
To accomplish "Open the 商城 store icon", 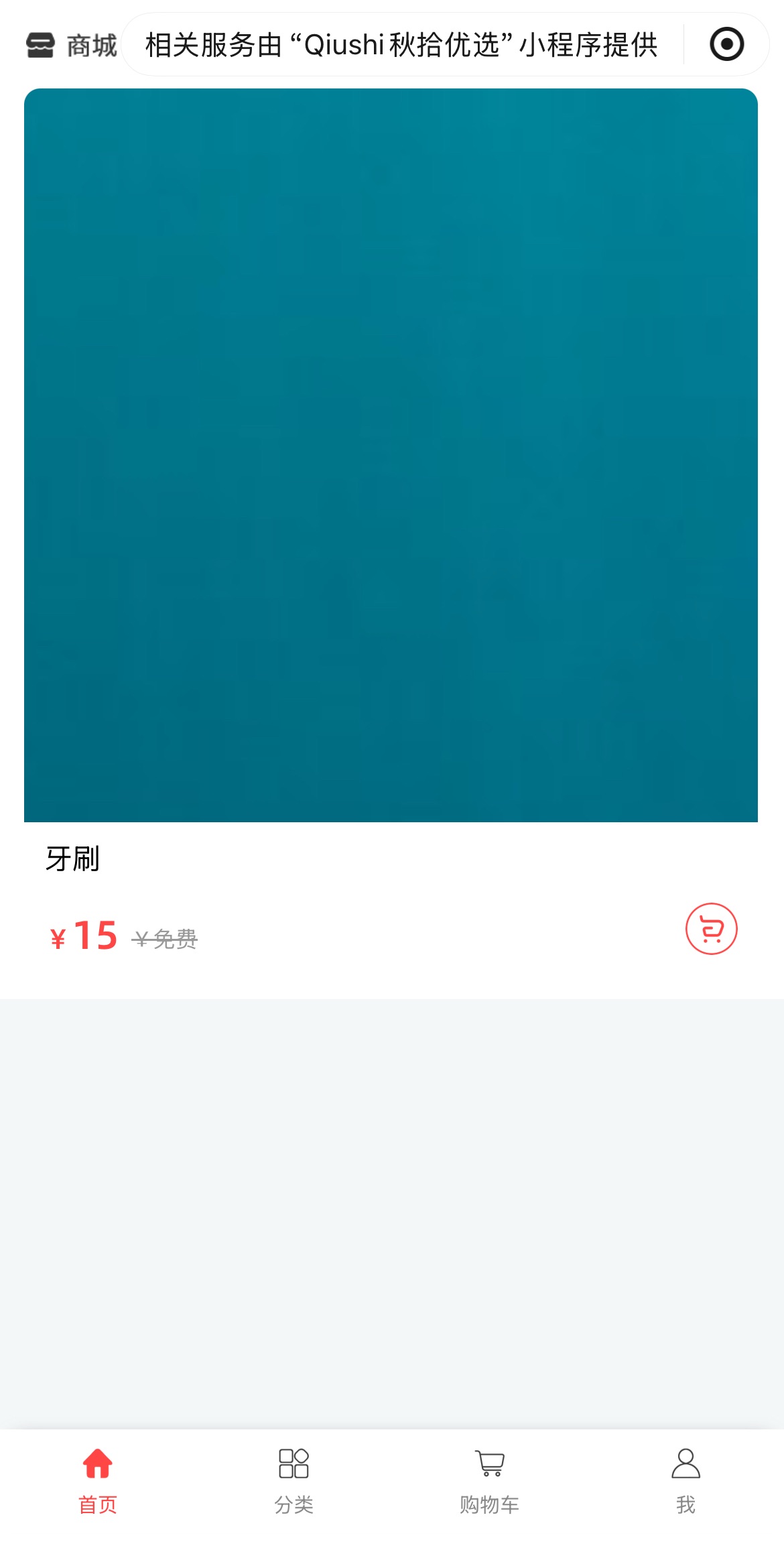I will click(40, 46).
